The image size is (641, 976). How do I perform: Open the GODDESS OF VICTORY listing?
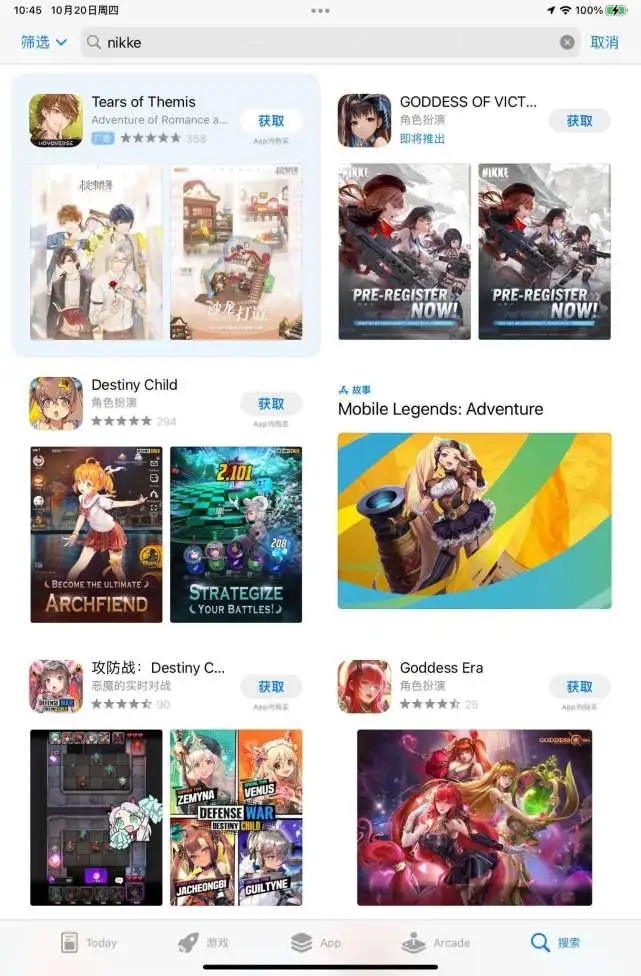(x=468, y=102)
